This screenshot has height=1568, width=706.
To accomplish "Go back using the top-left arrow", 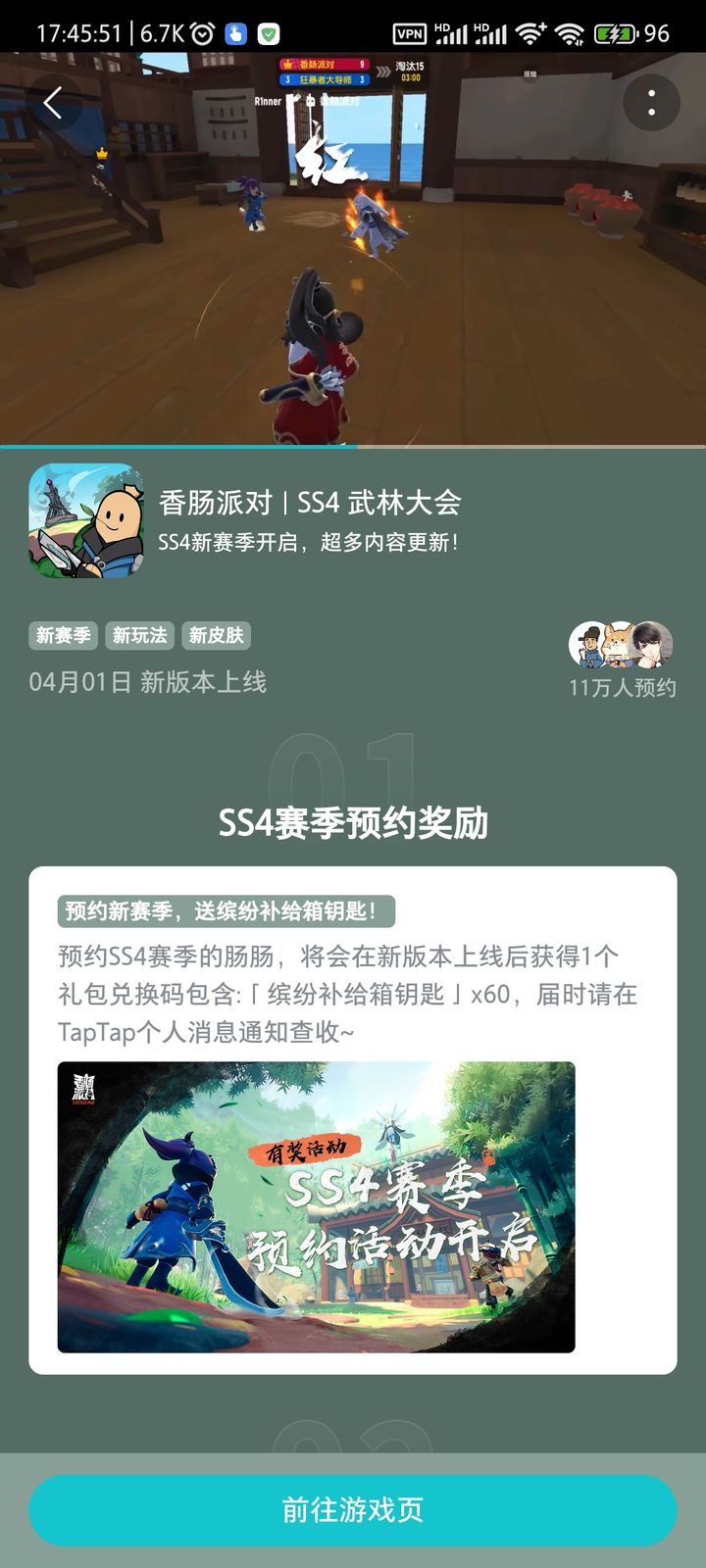I will pos(53,102).
